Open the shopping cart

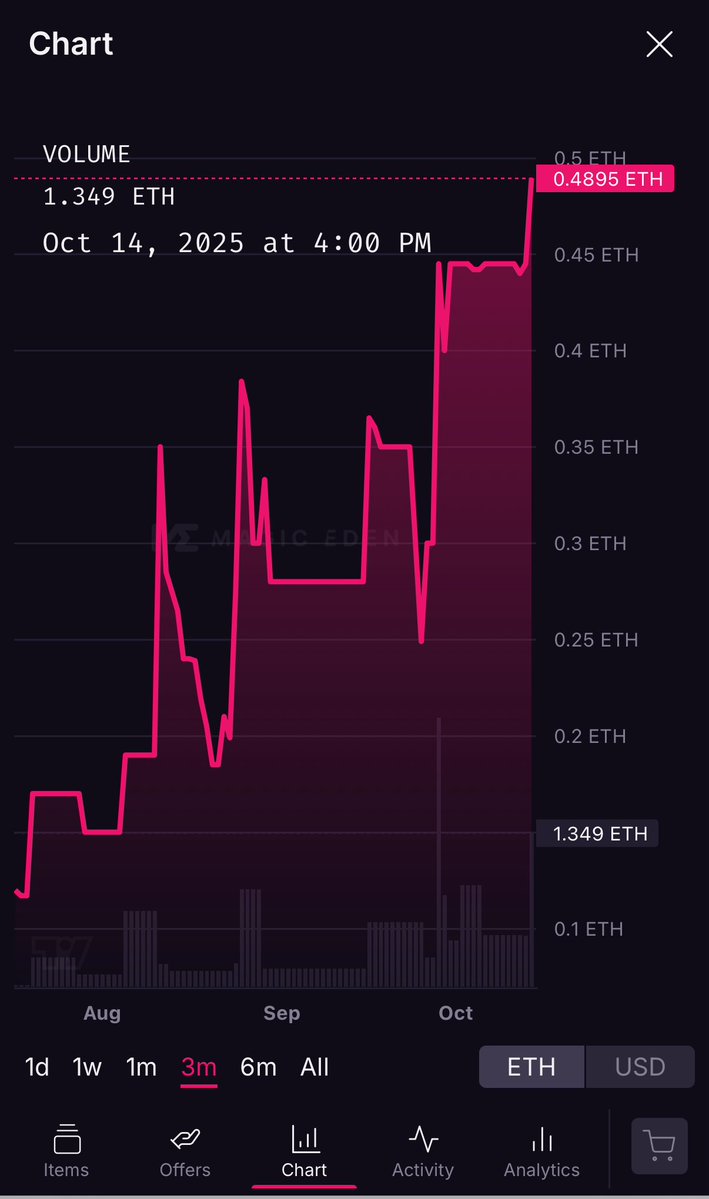click(x=659, y=1145)
